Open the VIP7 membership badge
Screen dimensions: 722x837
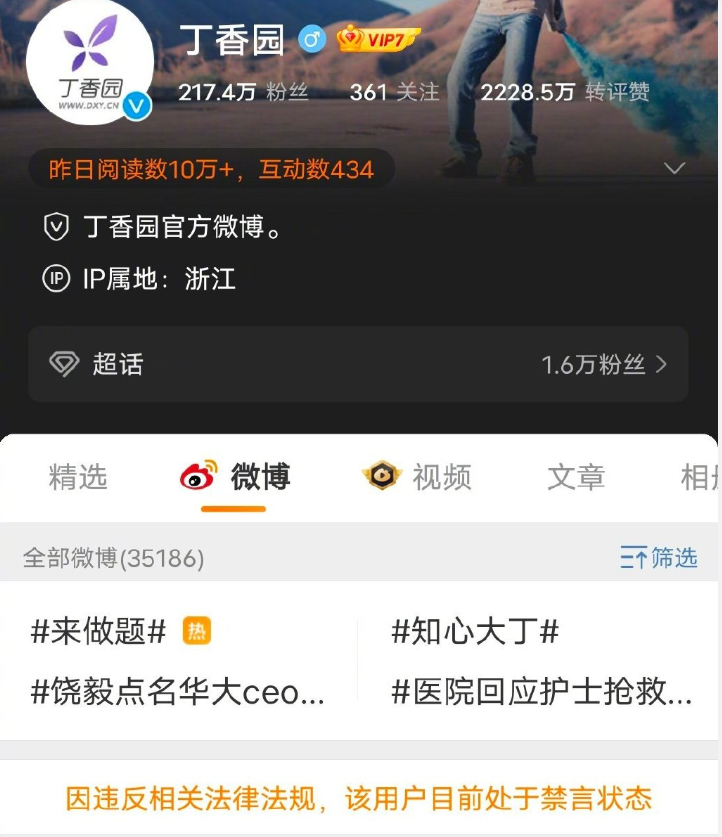pos(378,40)
